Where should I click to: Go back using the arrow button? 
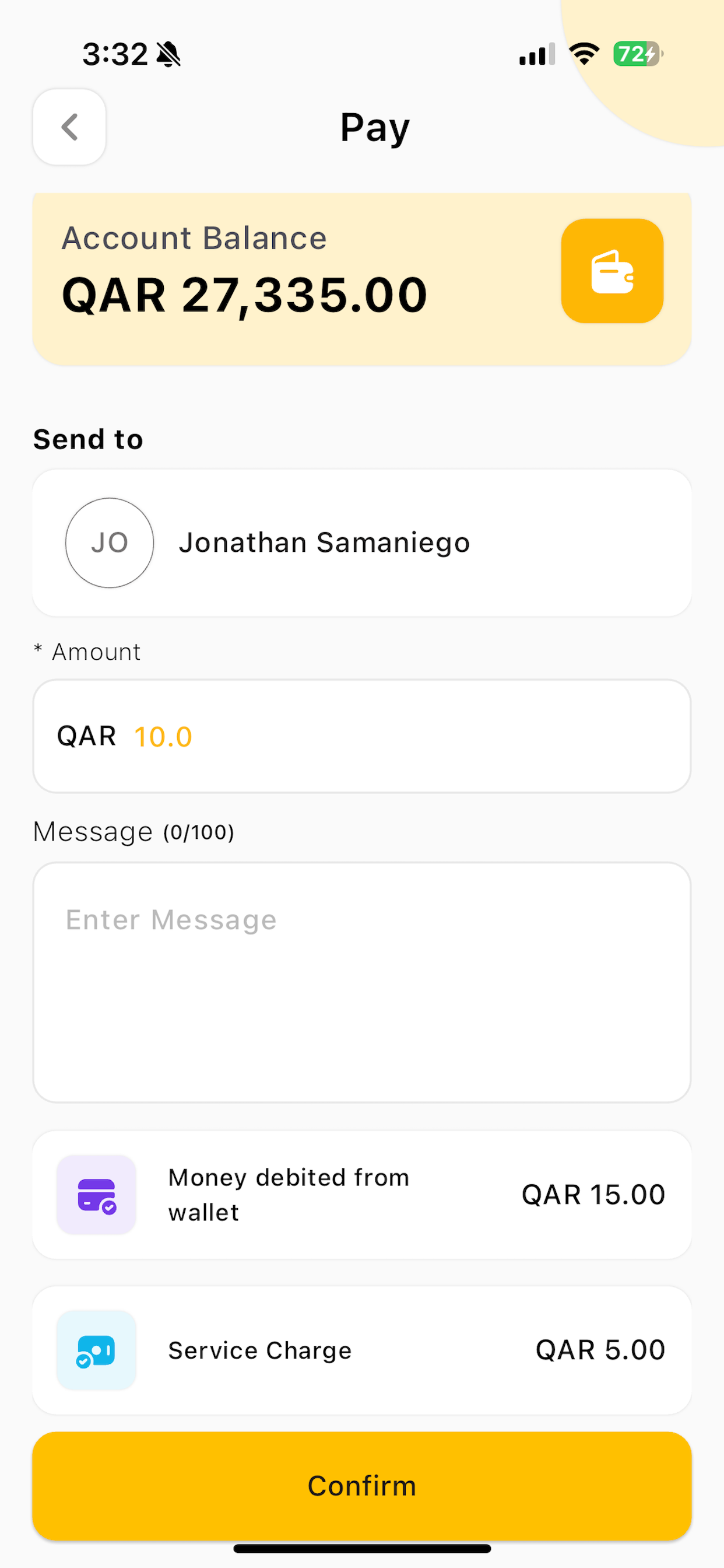(x=69, y=127)
